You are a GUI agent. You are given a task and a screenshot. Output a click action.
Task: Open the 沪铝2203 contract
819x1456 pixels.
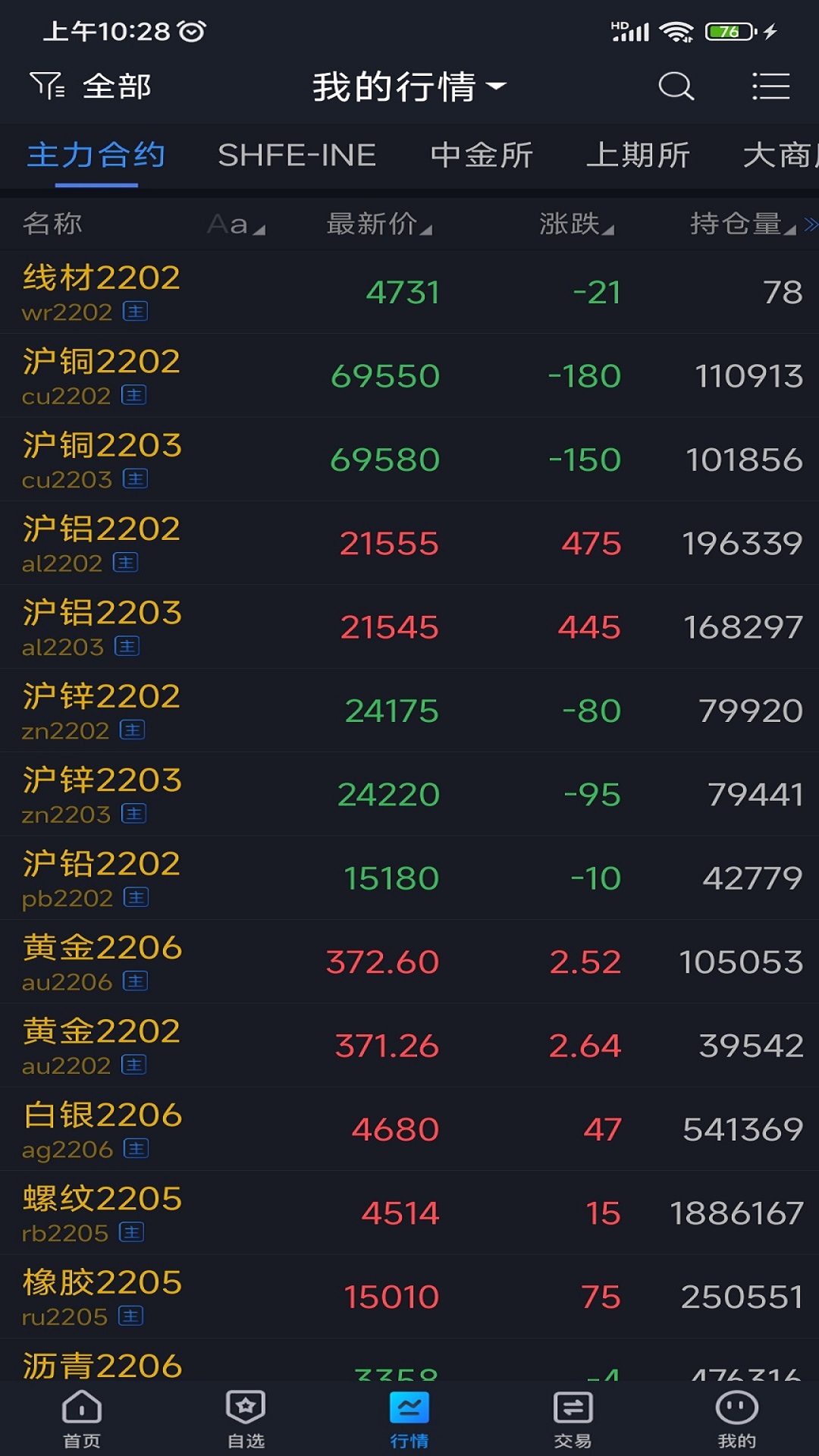pos(409,627)
